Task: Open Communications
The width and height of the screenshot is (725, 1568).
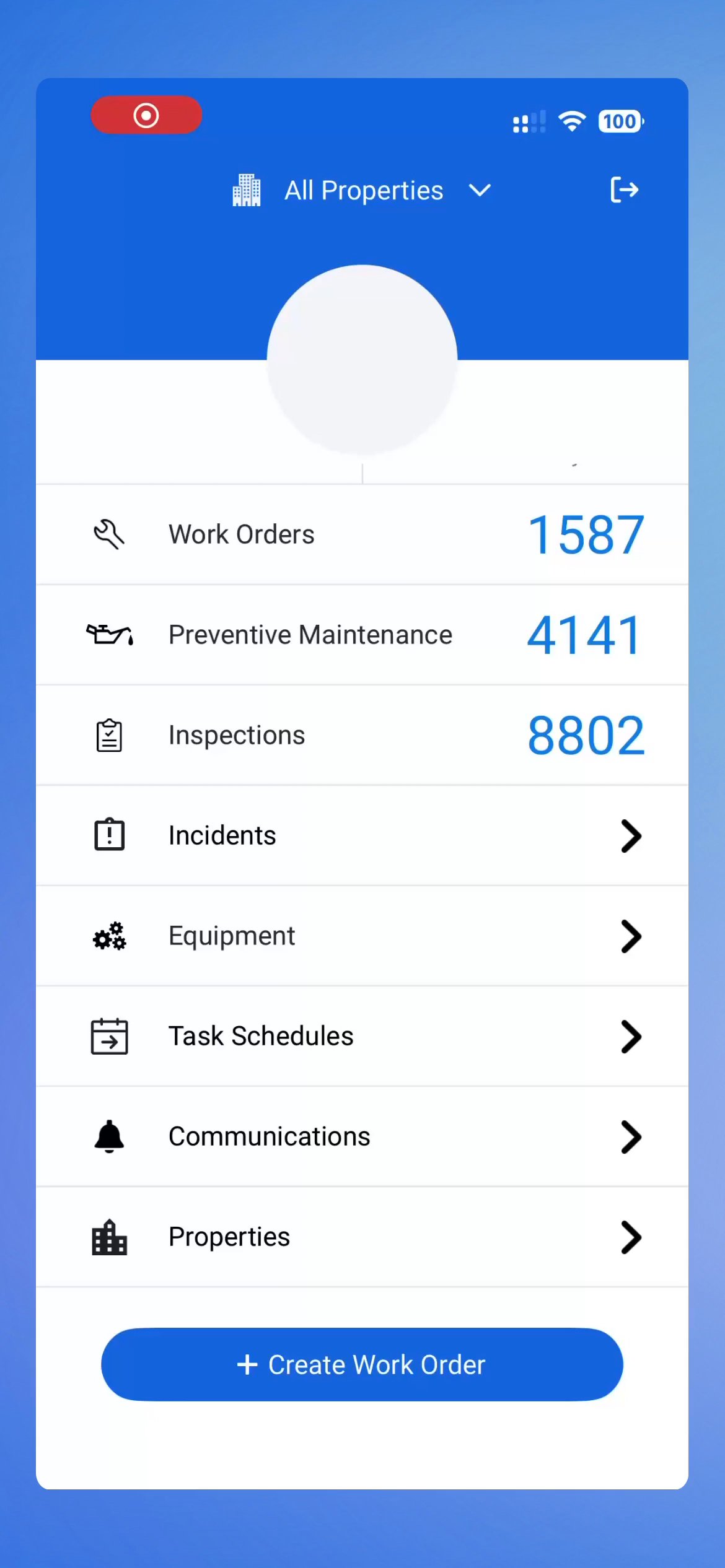Action: click(362, 1136)
